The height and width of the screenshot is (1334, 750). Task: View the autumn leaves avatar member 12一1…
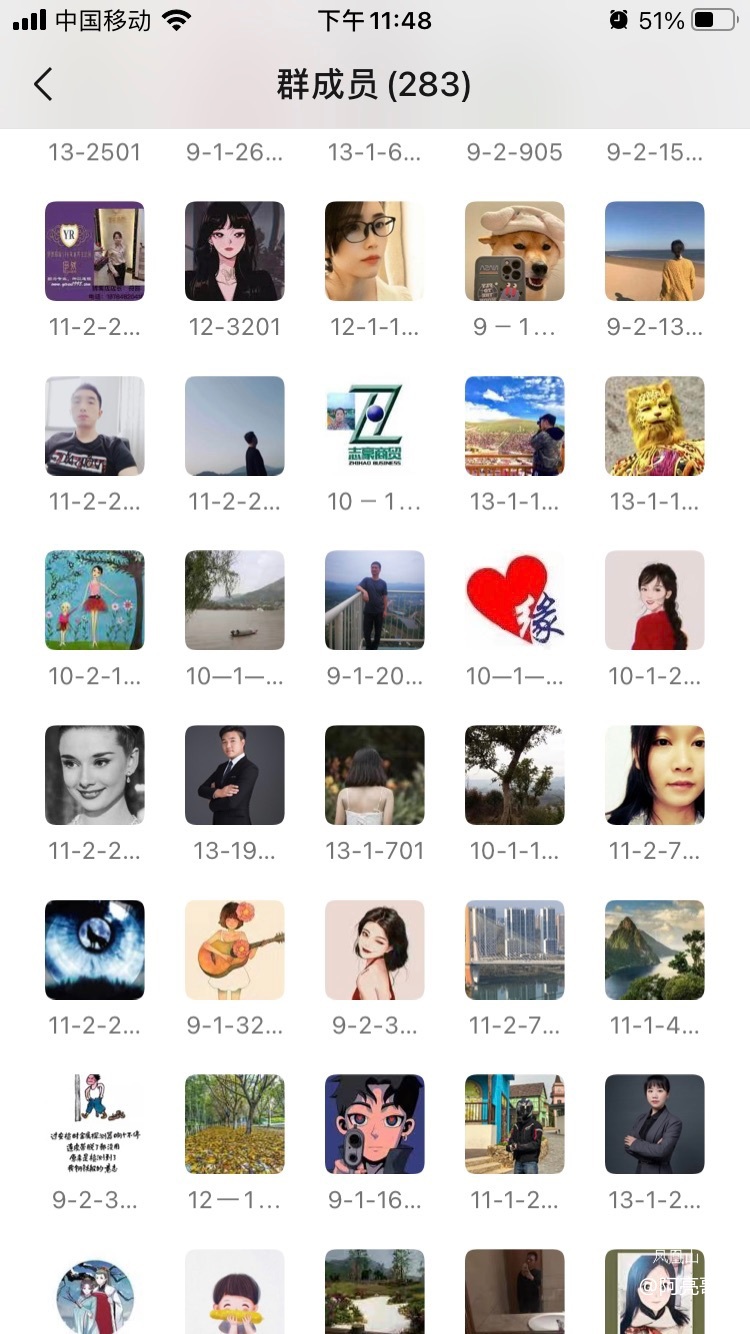click(x=235, y=1124)
